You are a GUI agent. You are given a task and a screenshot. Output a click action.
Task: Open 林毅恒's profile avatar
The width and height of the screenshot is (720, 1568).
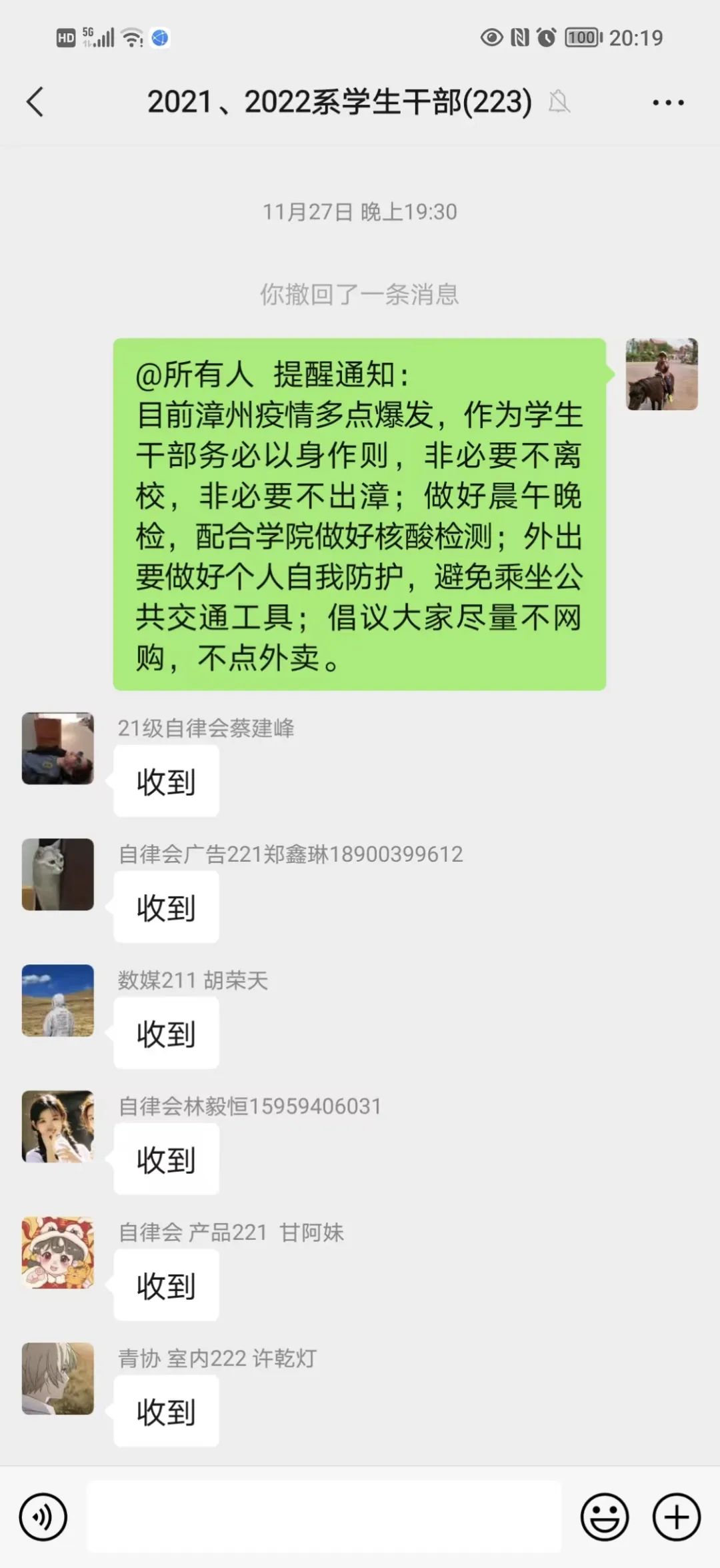point(58,1126)
